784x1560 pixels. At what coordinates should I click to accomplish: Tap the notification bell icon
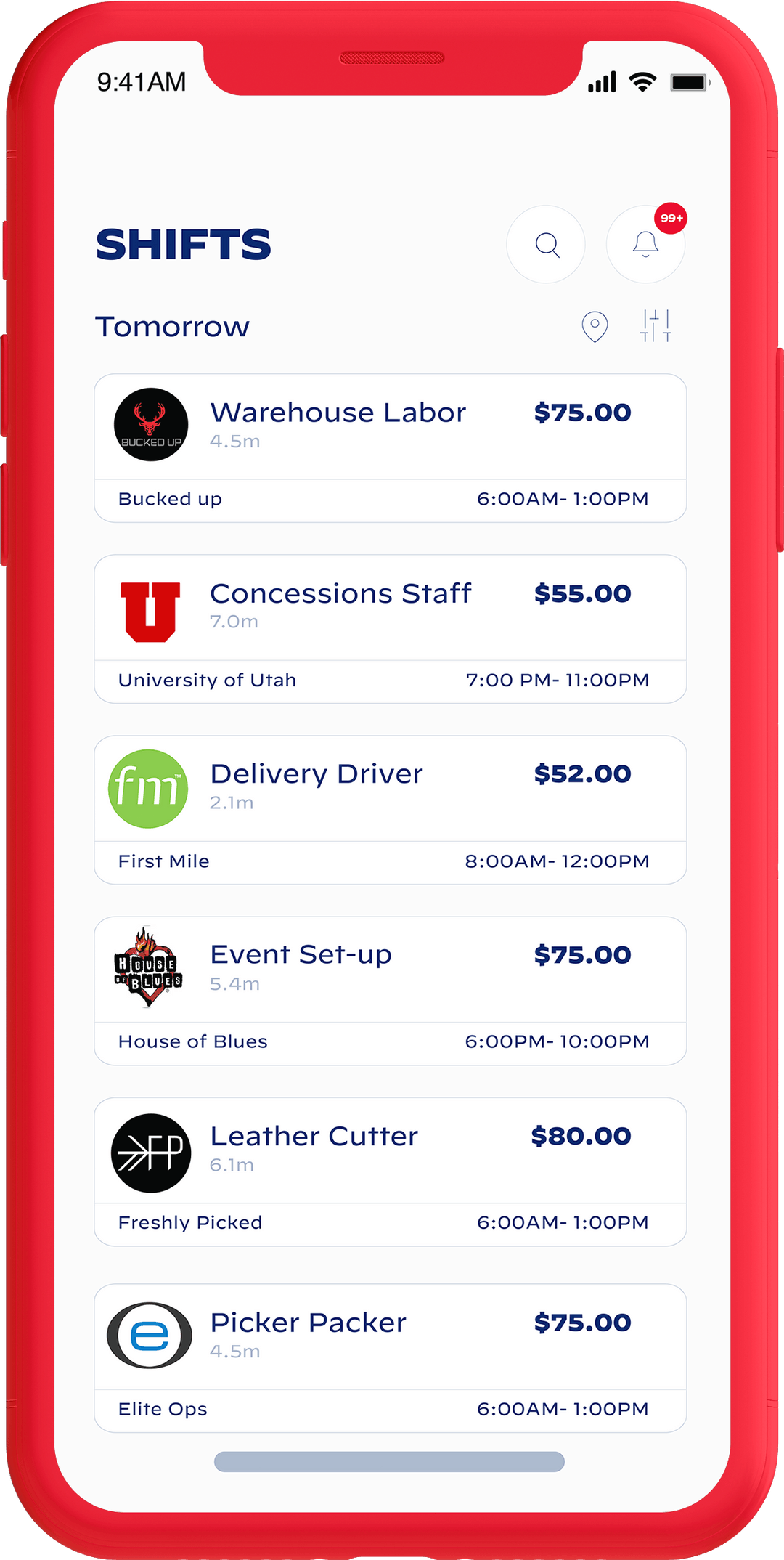click(646, 245)
